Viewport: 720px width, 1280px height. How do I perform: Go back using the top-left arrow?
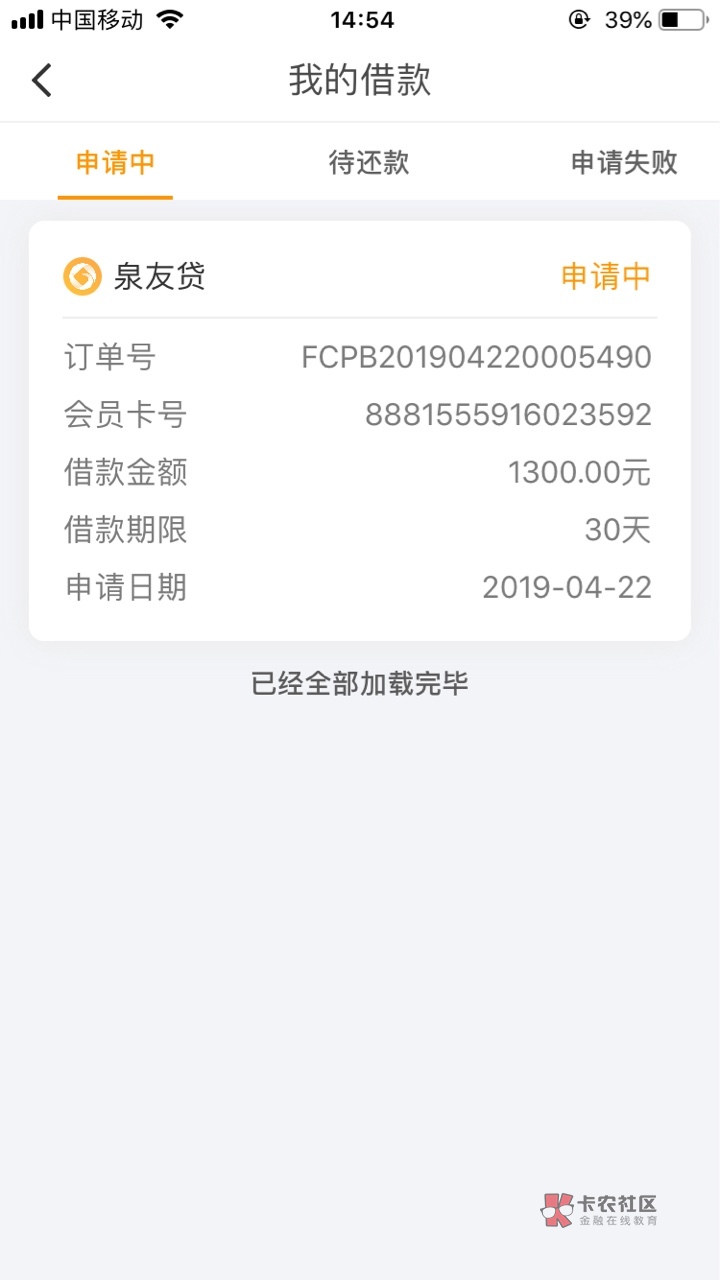41,80
